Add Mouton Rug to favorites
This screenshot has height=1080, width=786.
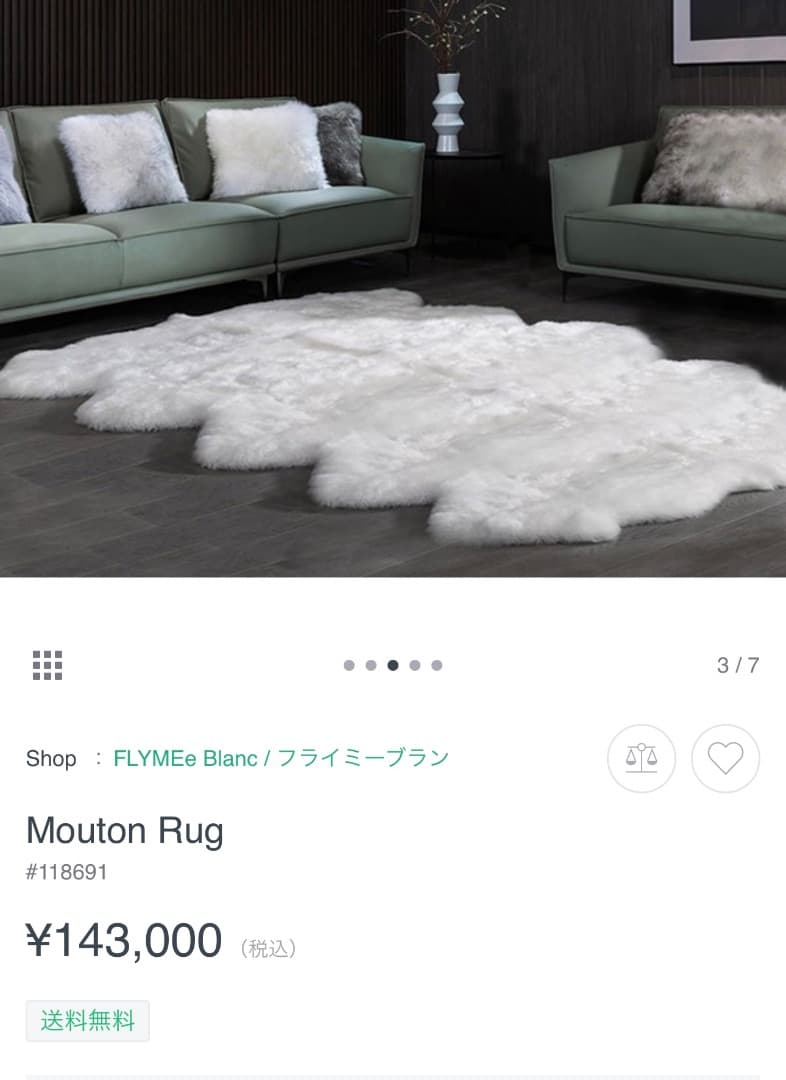725,759
